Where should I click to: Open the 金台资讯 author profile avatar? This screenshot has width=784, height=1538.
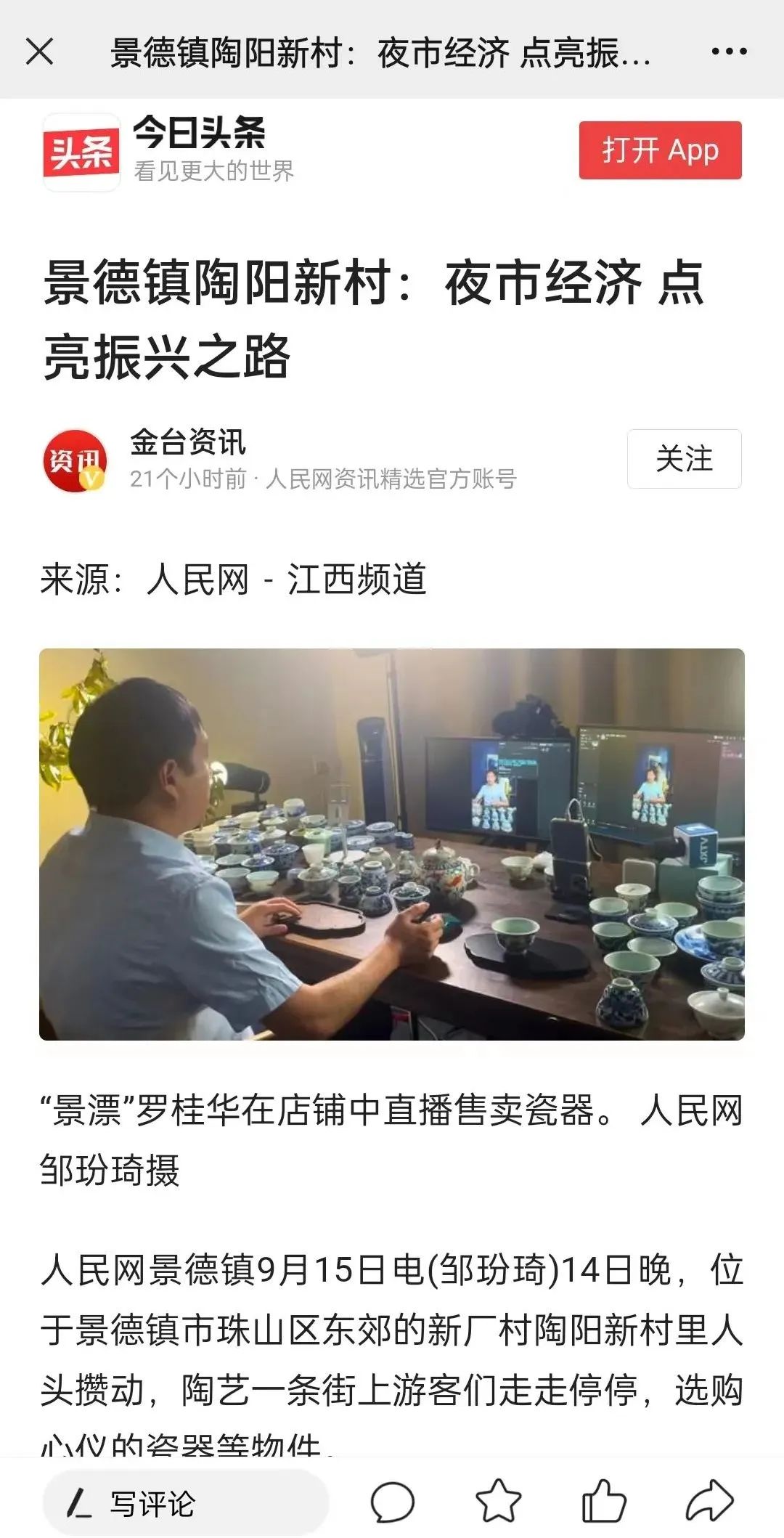click(75, 460)
